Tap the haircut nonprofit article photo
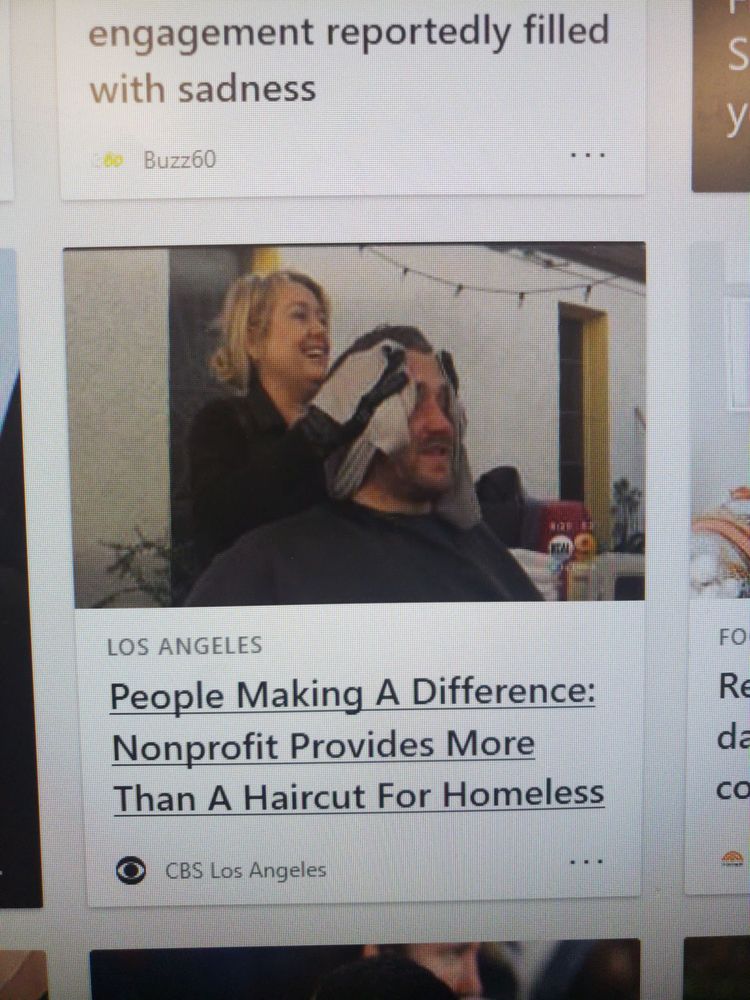Screen dimensions: 750x1000 pos(355,425)
